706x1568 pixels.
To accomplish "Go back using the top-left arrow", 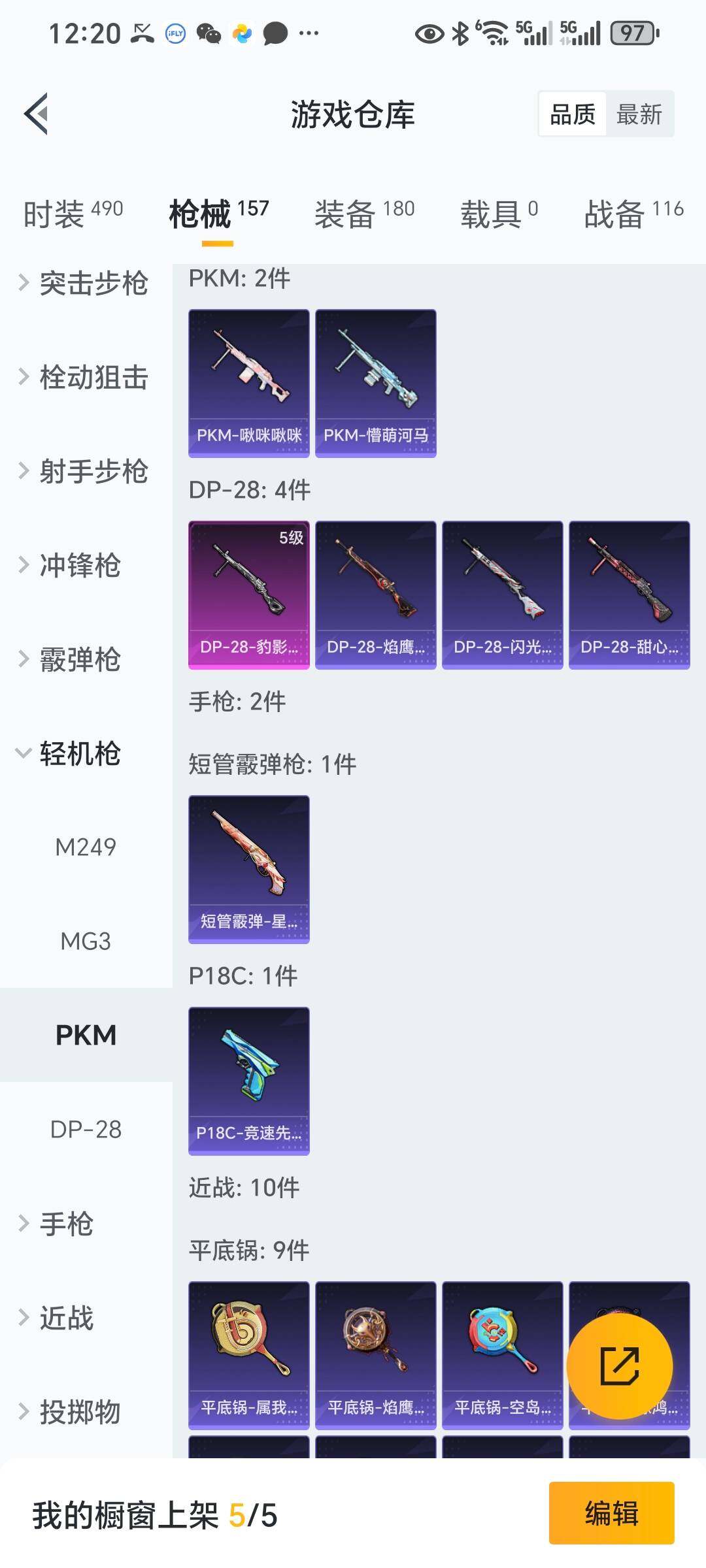I will (37, 114).
